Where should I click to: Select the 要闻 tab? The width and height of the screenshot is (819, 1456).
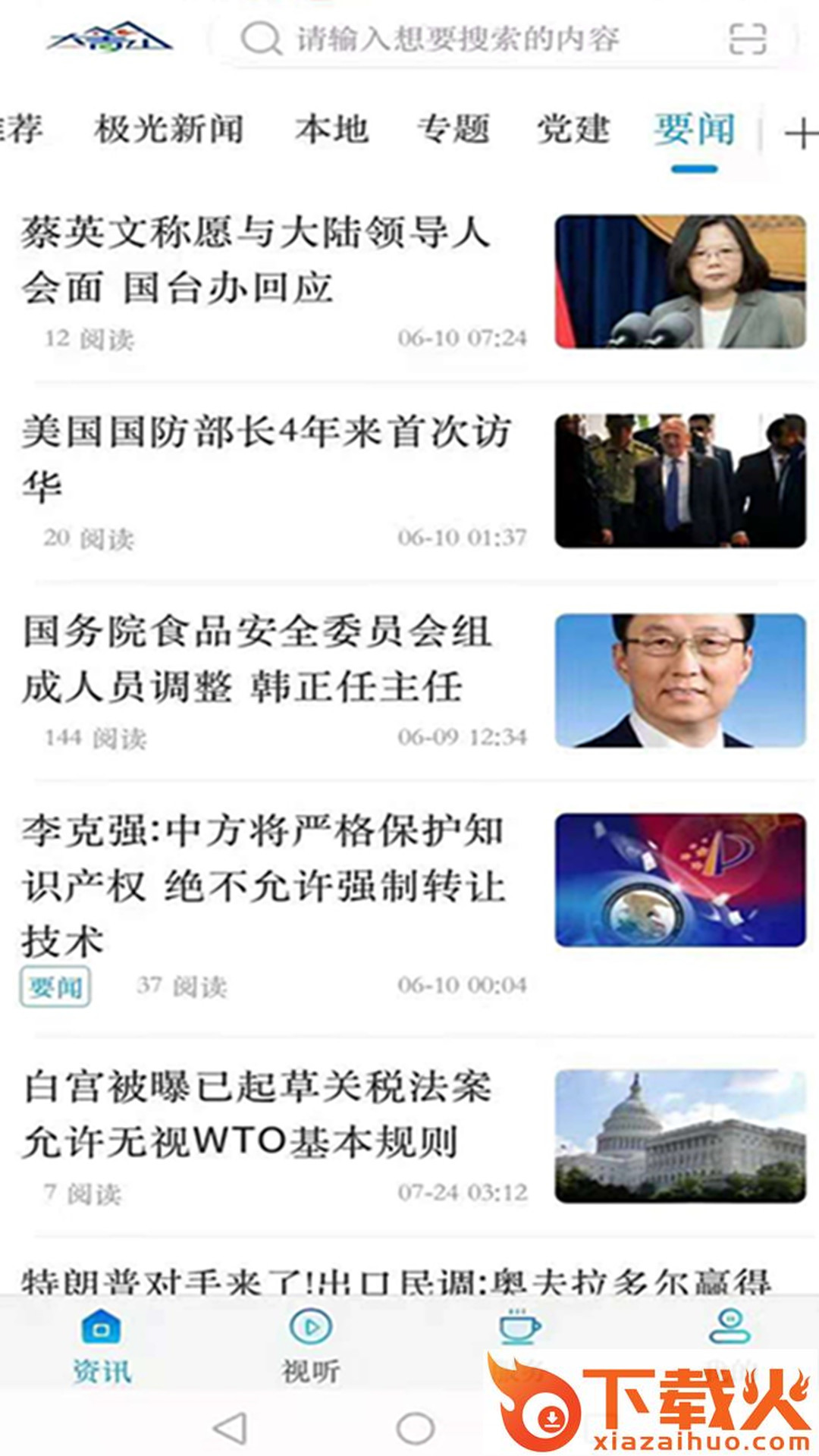[695, 129]
